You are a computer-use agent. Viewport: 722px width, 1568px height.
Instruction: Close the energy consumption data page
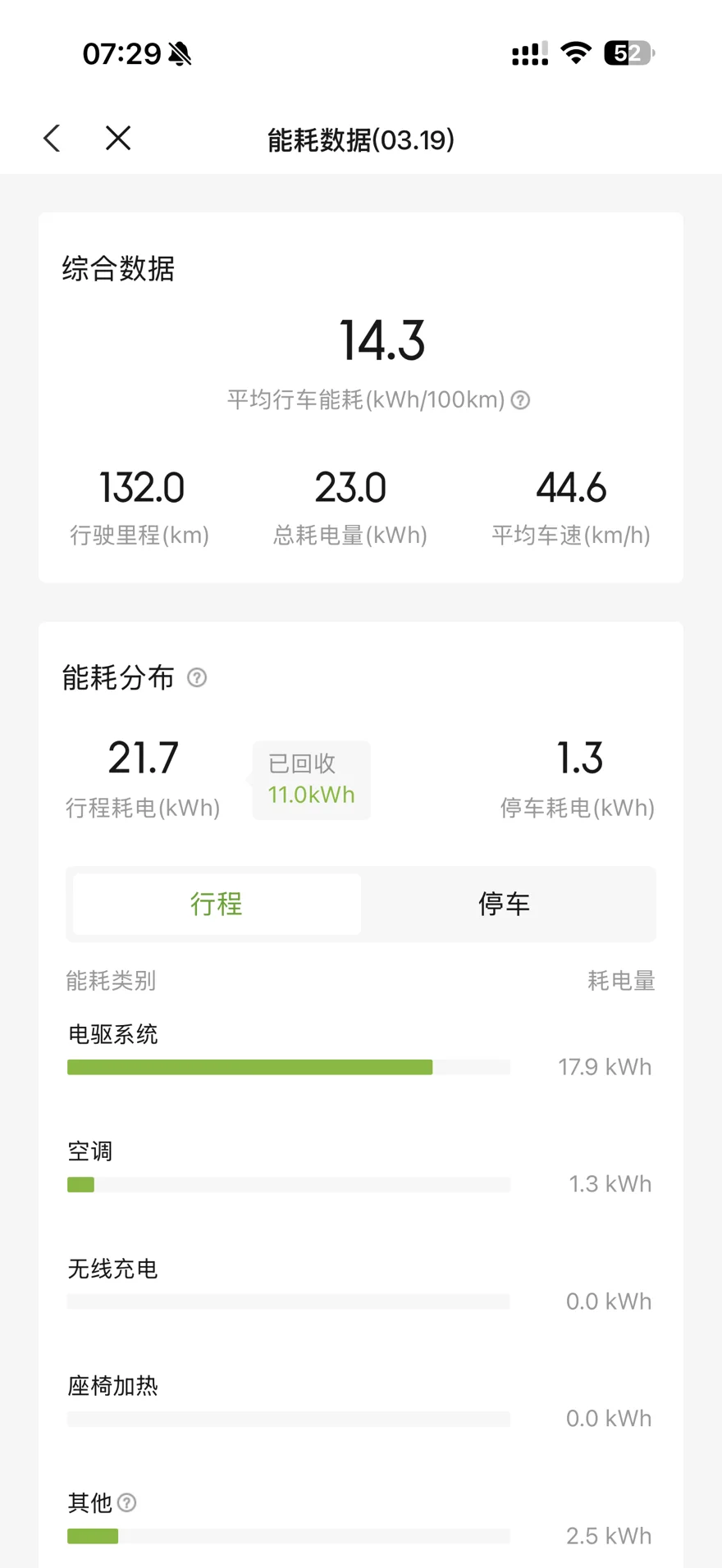coord(118,138)
